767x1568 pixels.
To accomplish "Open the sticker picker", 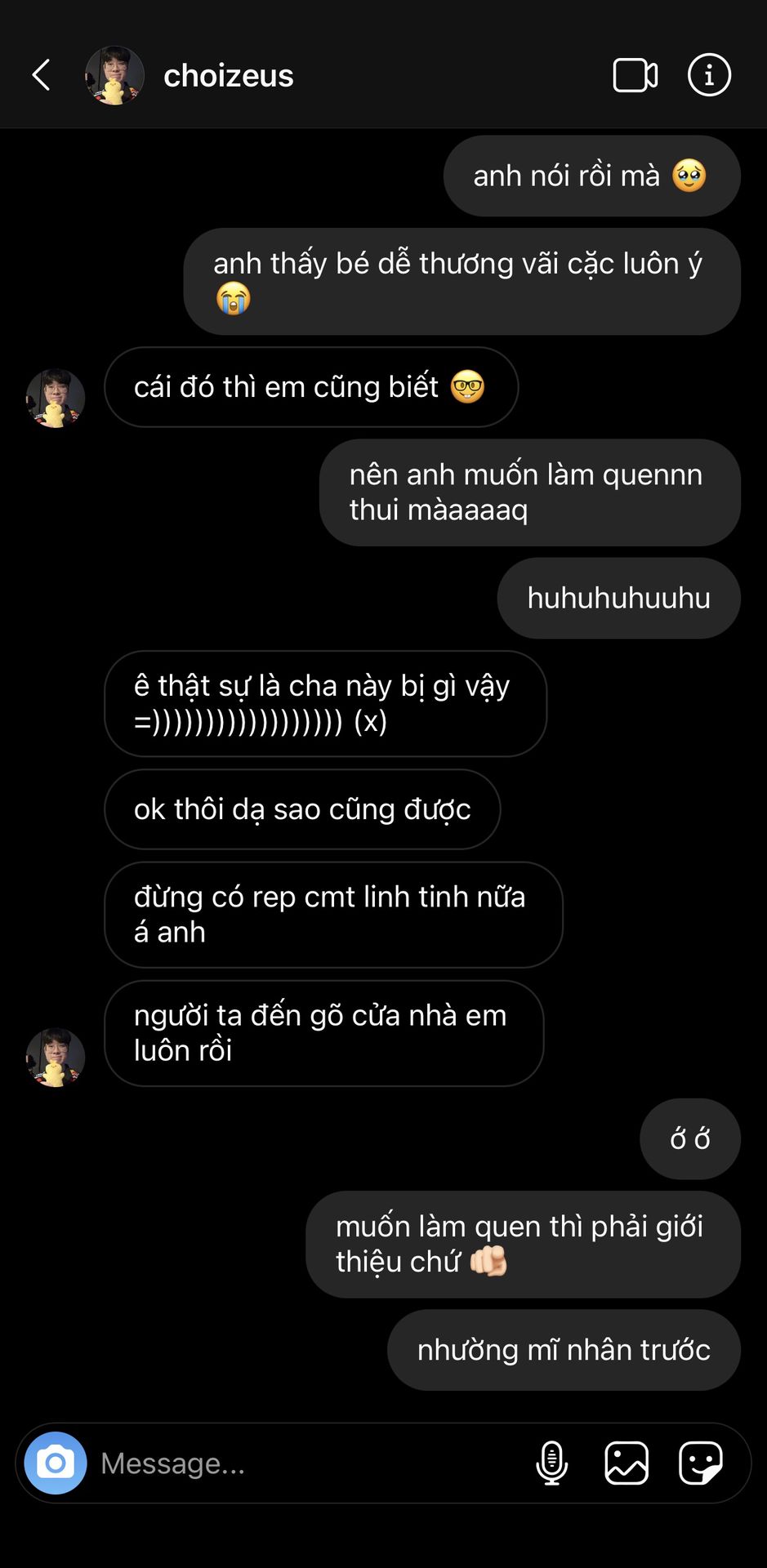I will point(701,1463).
